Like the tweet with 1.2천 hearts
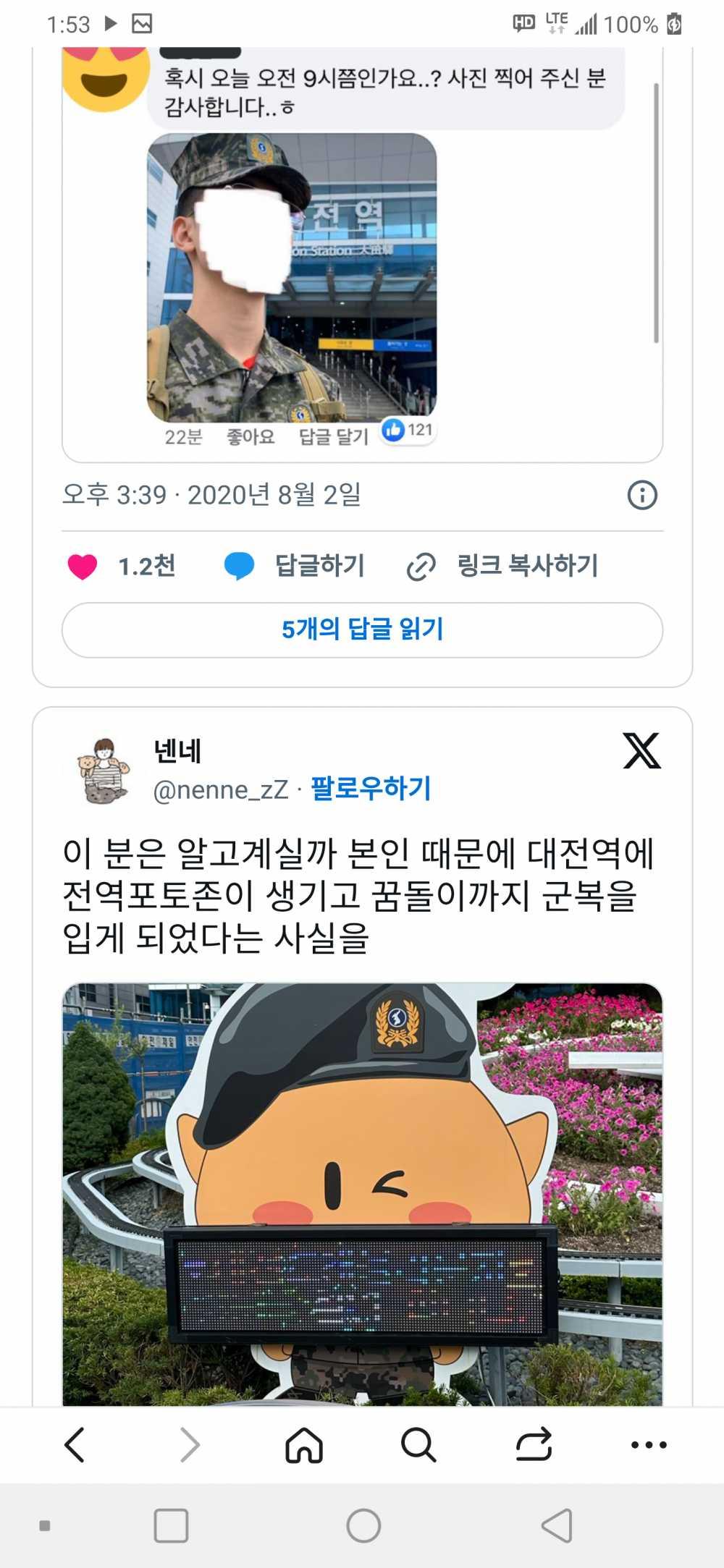Image resolution: width=724 pixels, height=1568 pixels. (x=83, y=567)
